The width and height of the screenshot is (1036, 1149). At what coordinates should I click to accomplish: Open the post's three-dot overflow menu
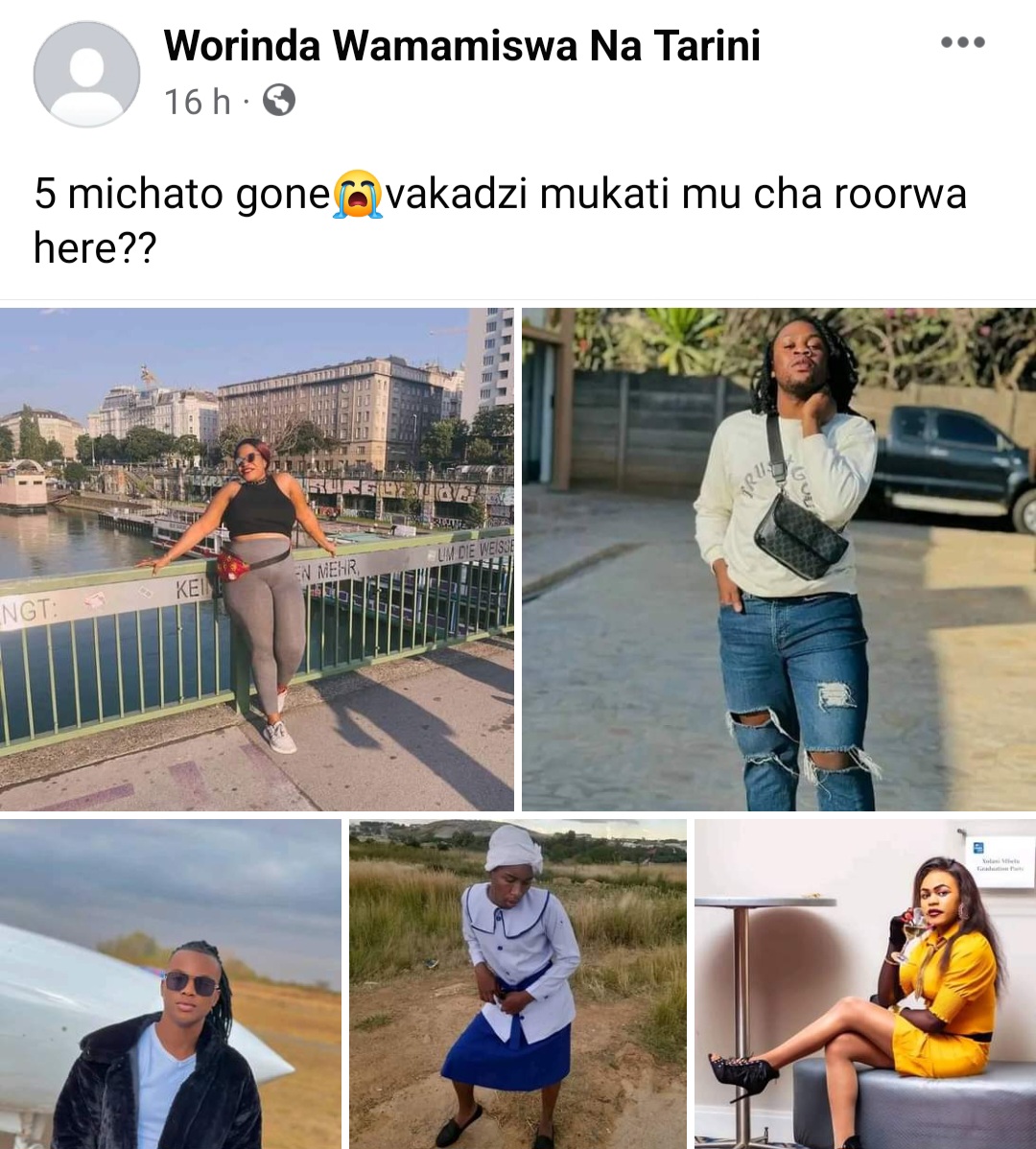pos(962,42)
